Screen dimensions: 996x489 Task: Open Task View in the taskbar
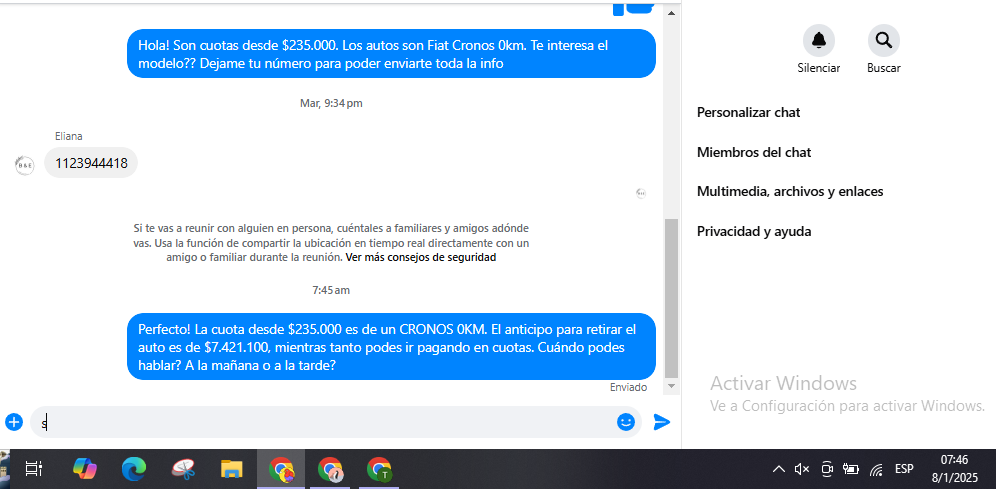(x=33, y=469)
